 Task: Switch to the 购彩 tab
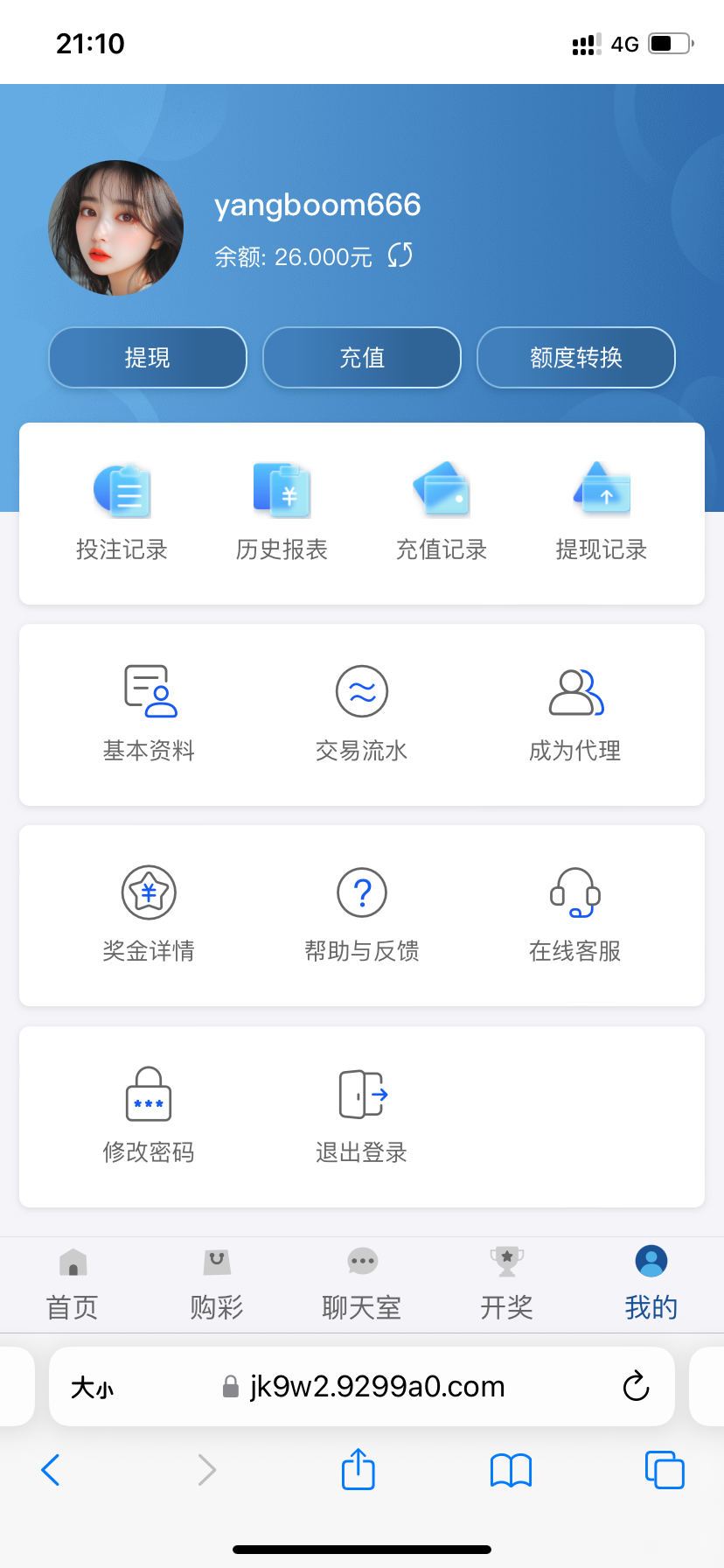pyautogui.click(x=217, y=1284)
